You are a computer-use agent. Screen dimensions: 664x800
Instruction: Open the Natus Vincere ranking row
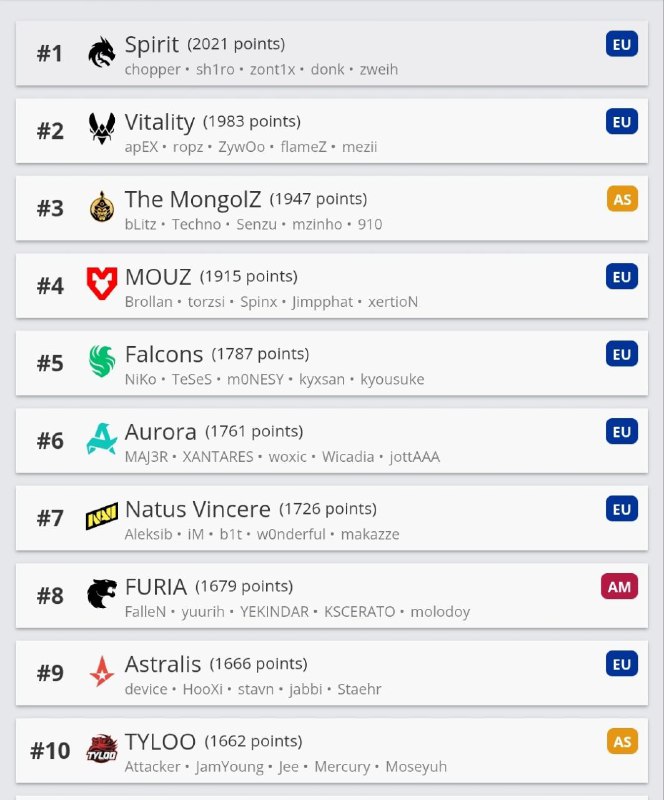click(330, 519)
